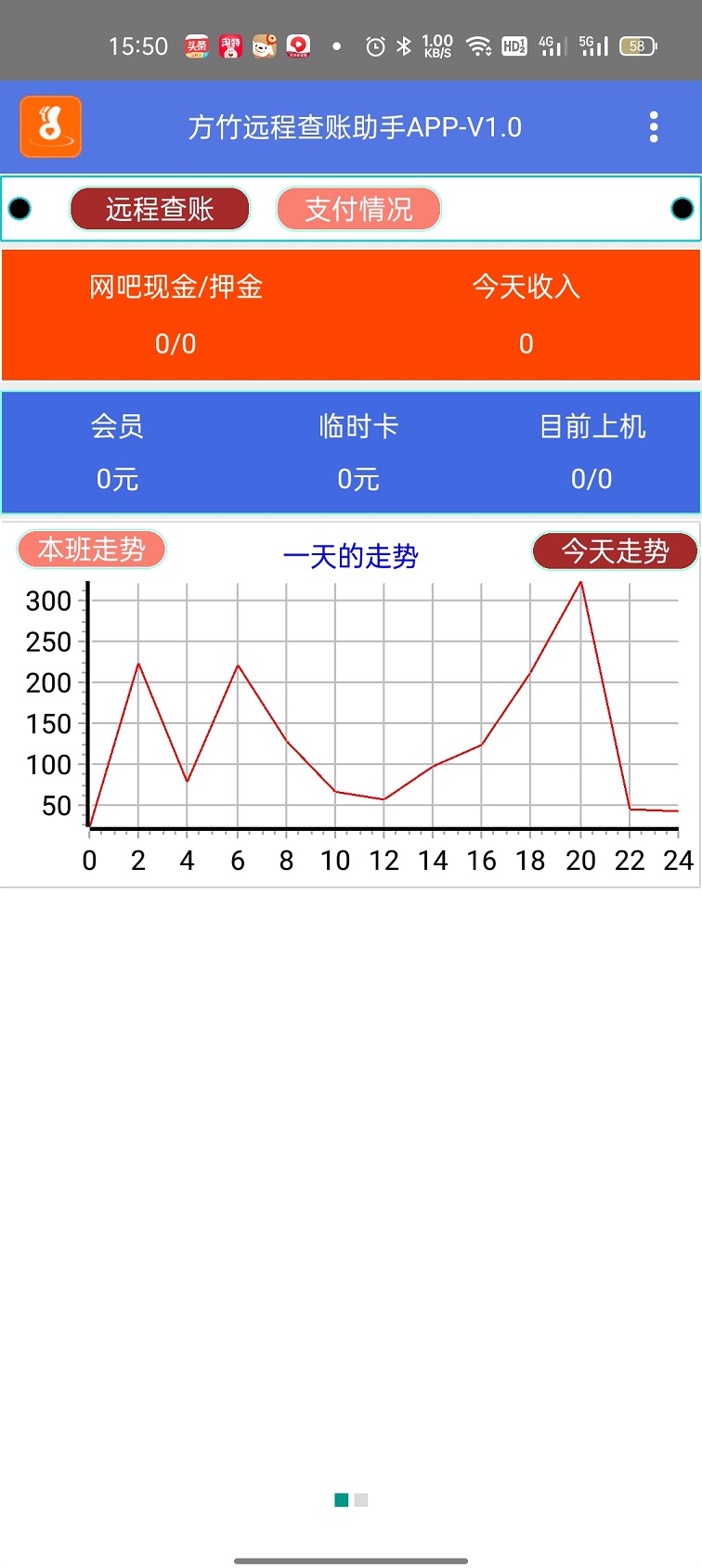702x1568 pixels.
Task: Open the Taote app icon in notification area
Action: pos(230,45)
